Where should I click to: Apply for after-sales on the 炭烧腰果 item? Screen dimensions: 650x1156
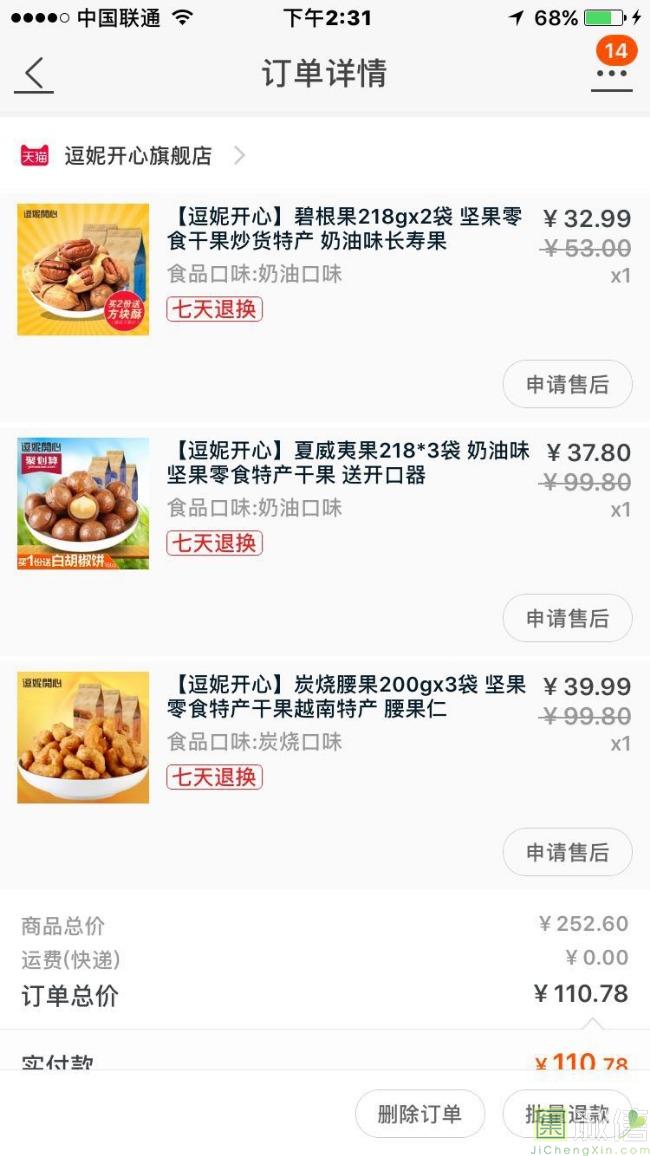[567, 853]
